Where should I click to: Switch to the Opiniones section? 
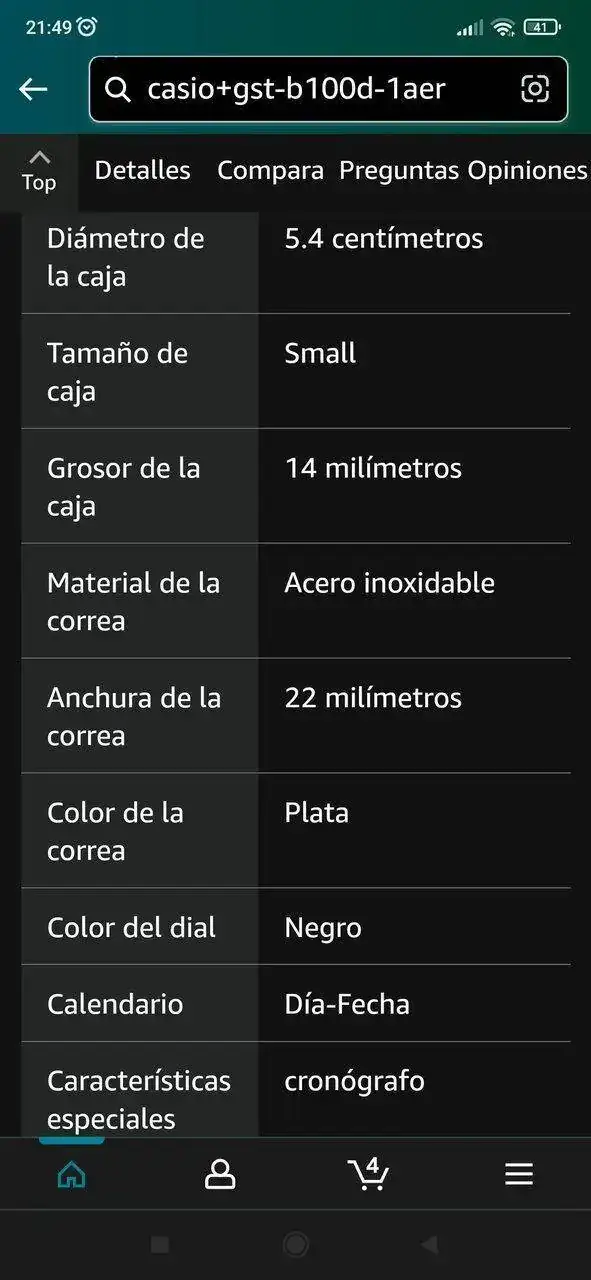528,171
